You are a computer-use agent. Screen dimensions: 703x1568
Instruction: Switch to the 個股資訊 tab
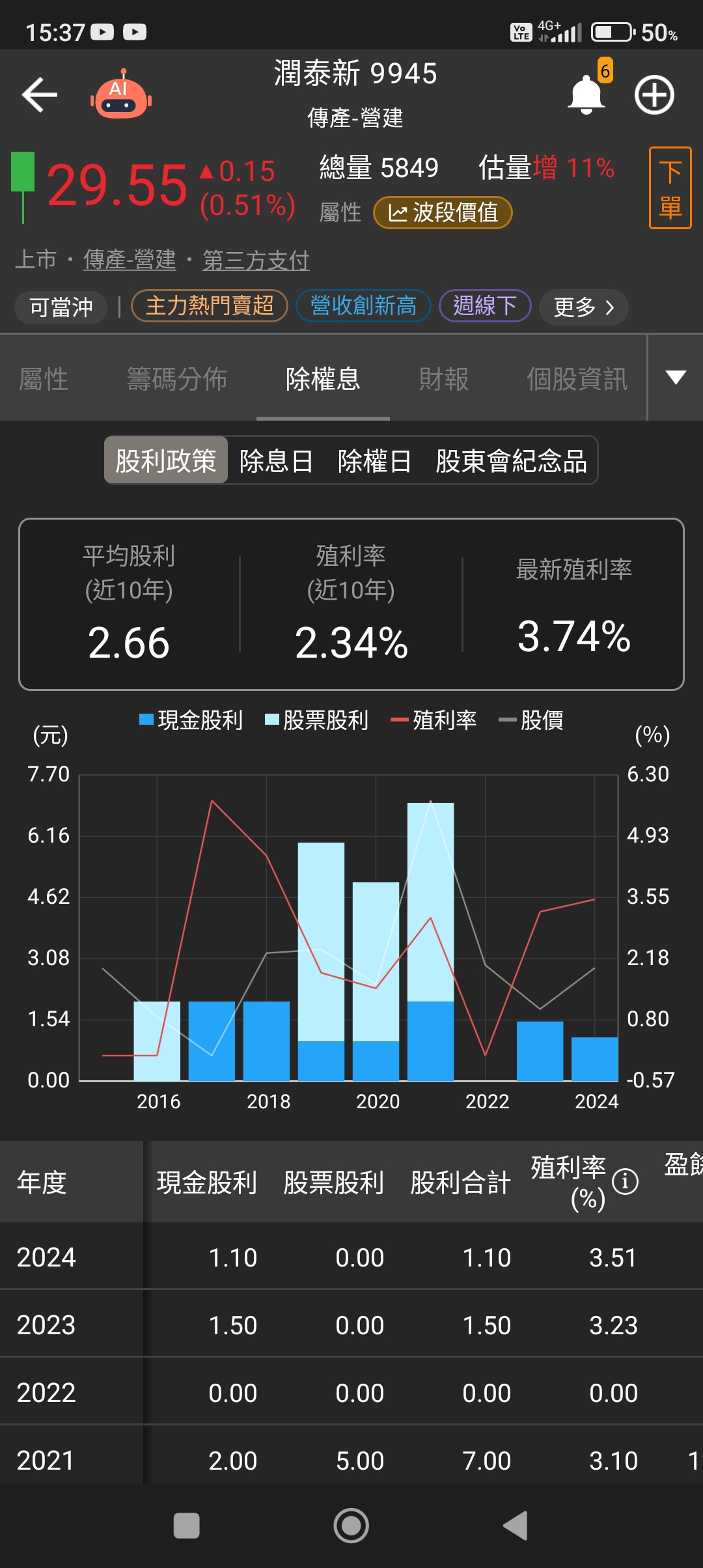point(577,379)
